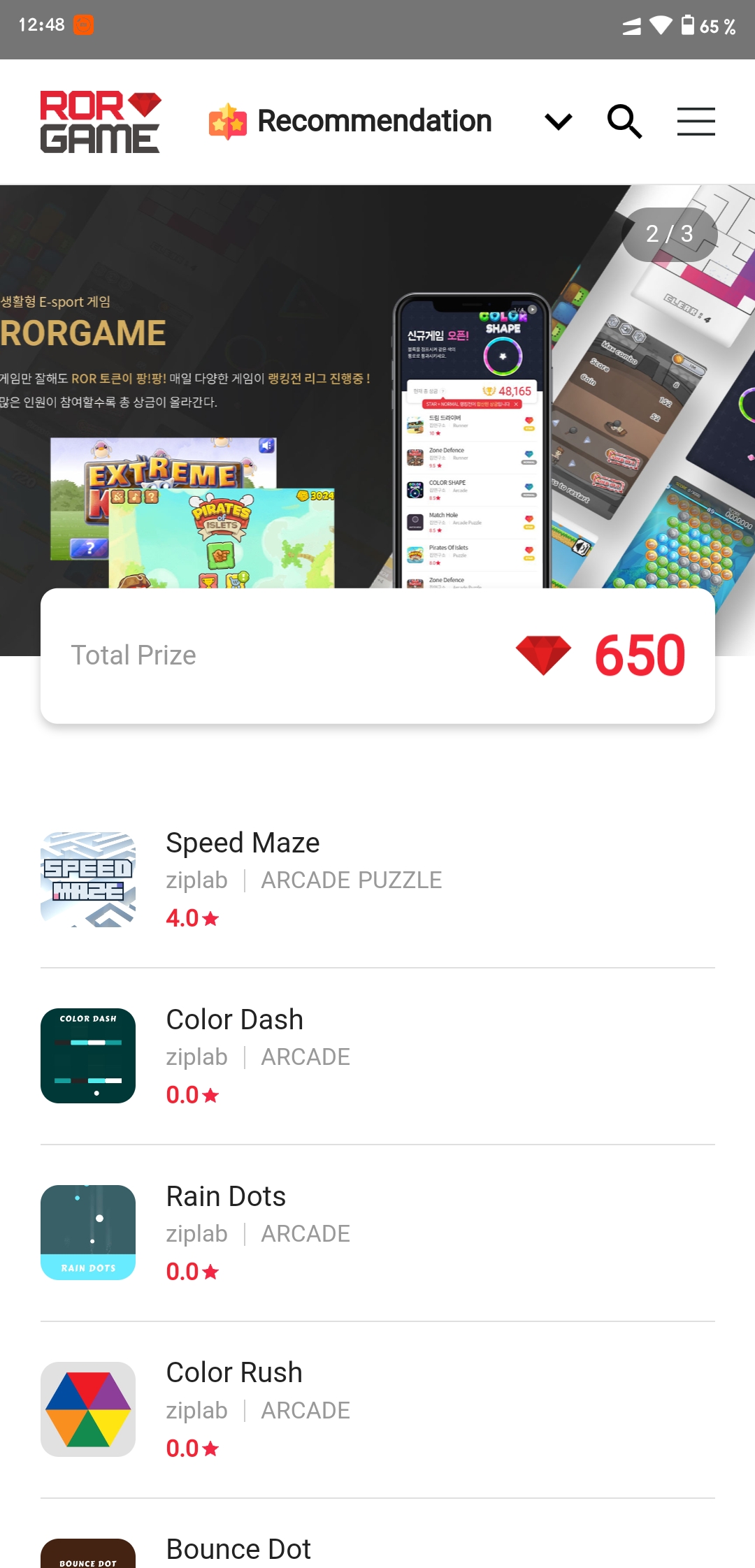Open the Speed Maze title link
This screenshot has height=1568, width=755.
[242, 843]
